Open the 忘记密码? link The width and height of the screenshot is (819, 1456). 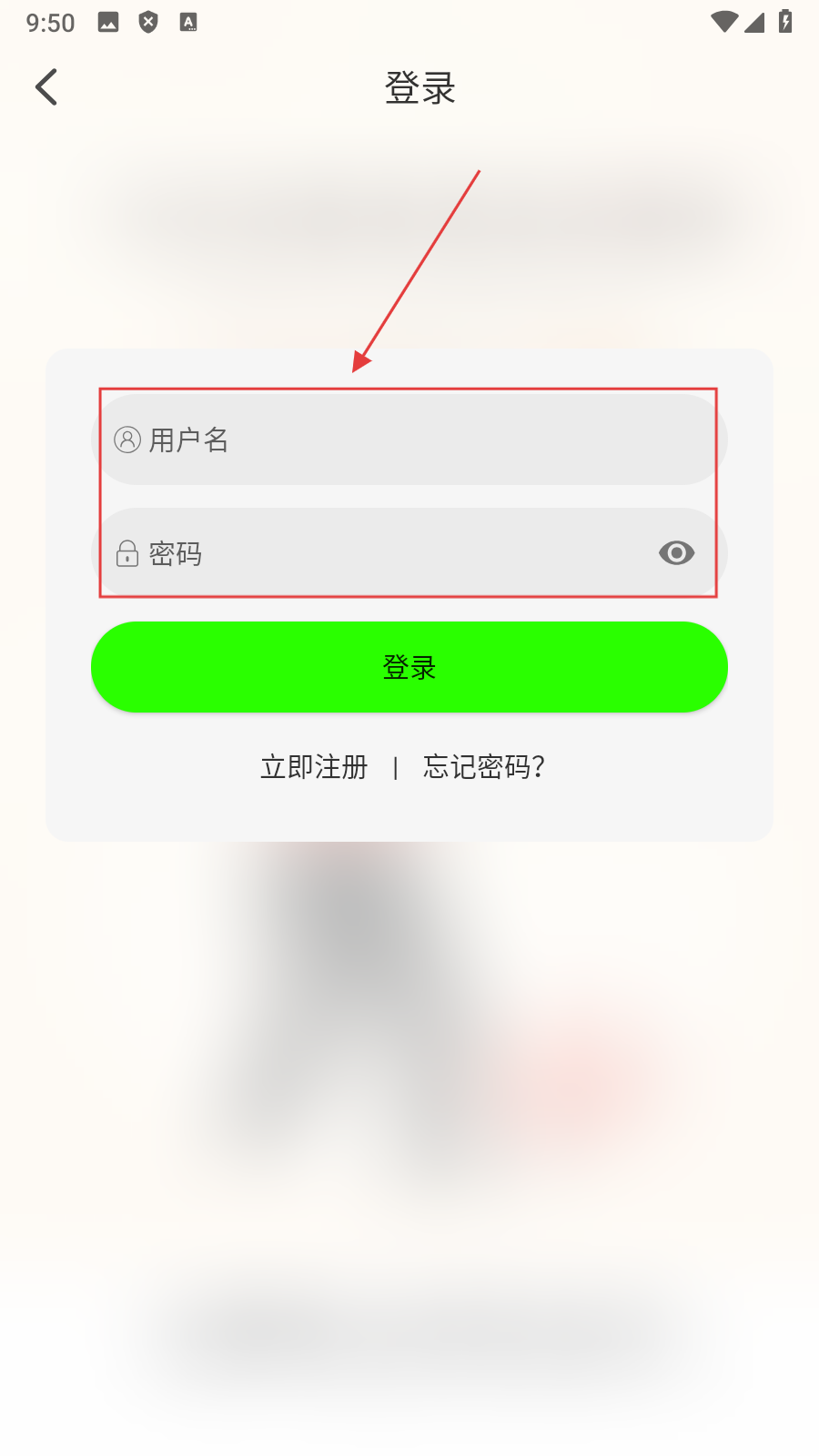coord(483,767)
